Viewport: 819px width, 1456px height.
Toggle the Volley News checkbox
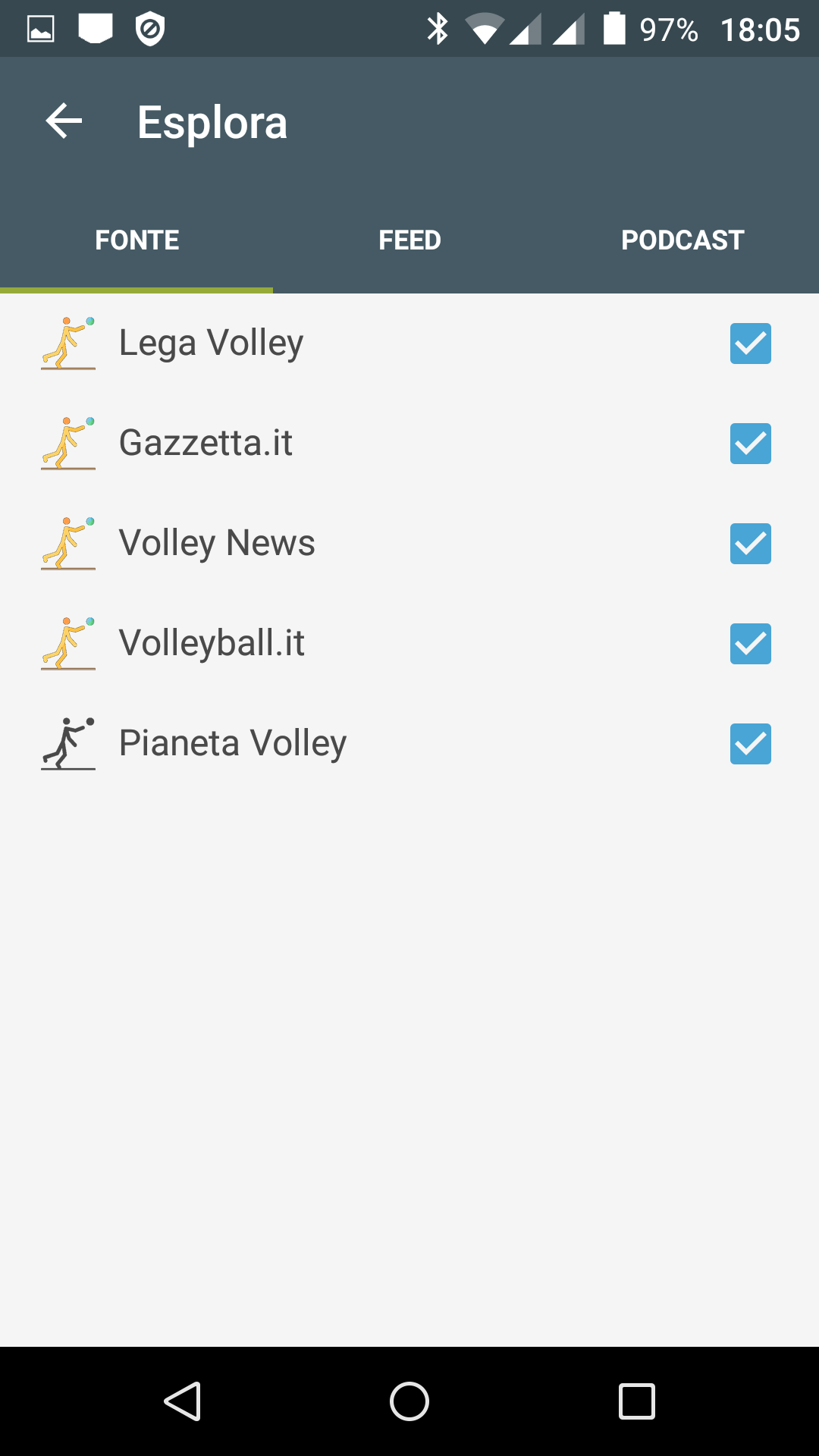(751, 544)
